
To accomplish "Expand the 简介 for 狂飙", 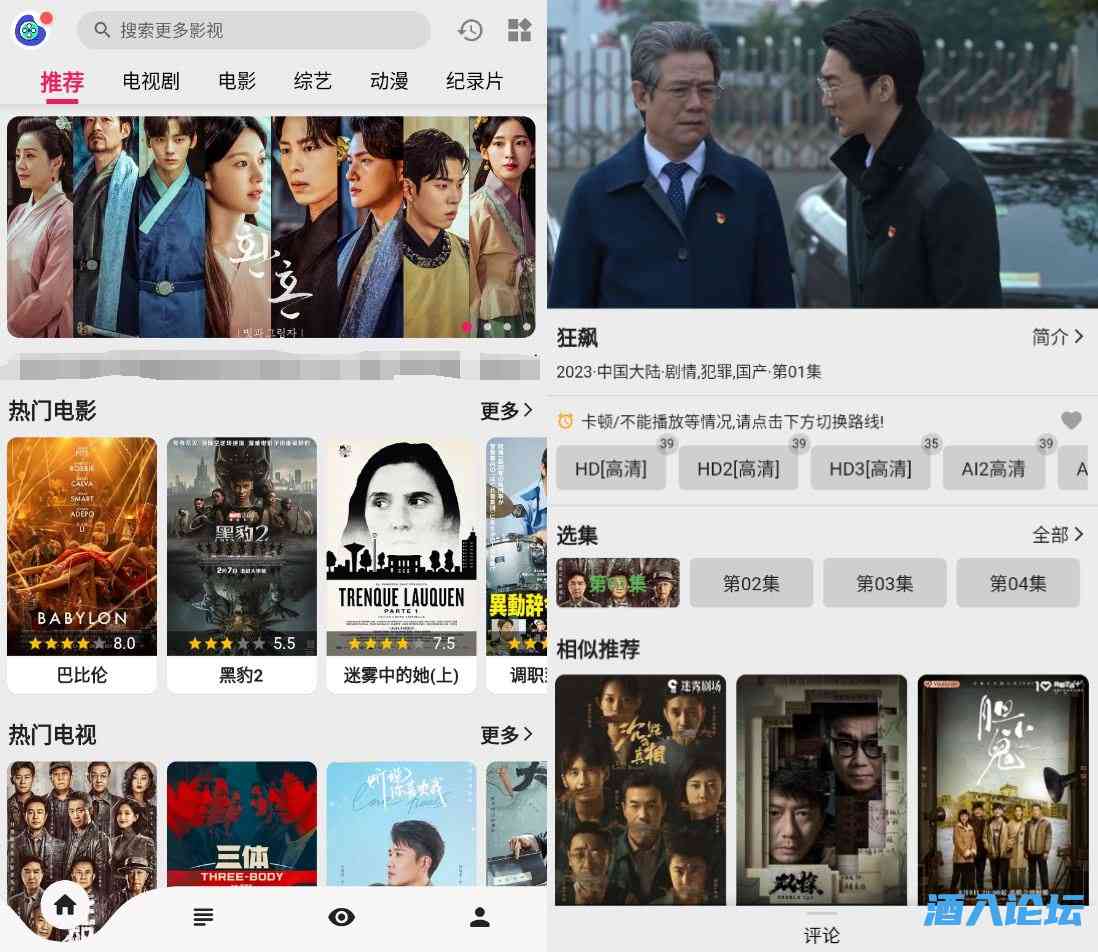I will tap(1057, 337).
